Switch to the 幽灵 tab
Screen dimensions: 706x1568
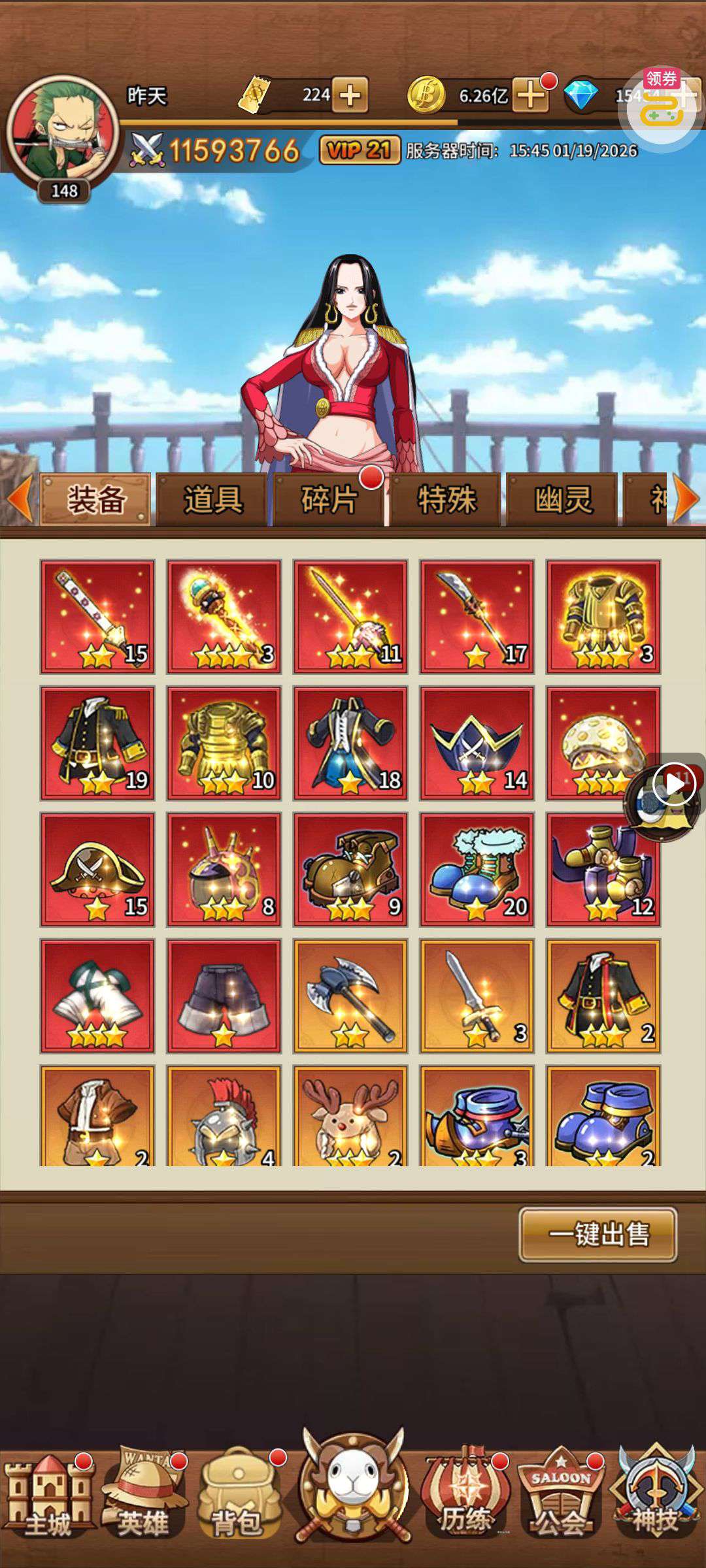tap(562, 500)
